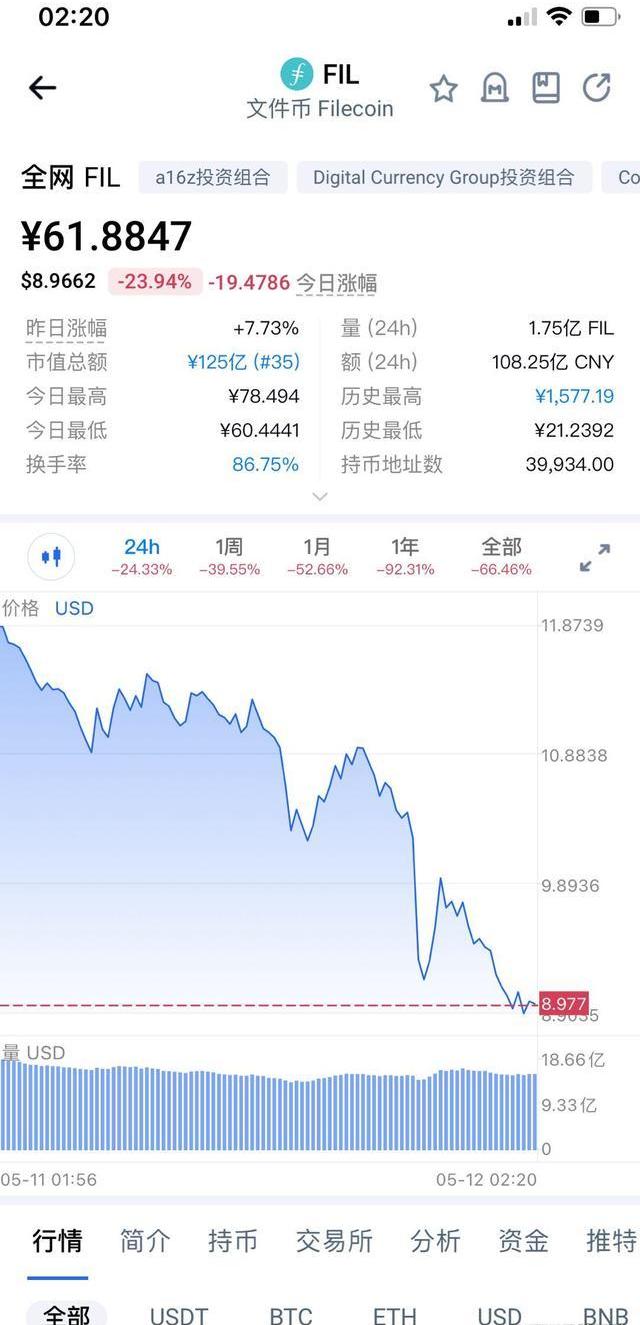
Task: Open the a16z投资组合 chip
Action: pyautogui.click(x=212, y=178)
